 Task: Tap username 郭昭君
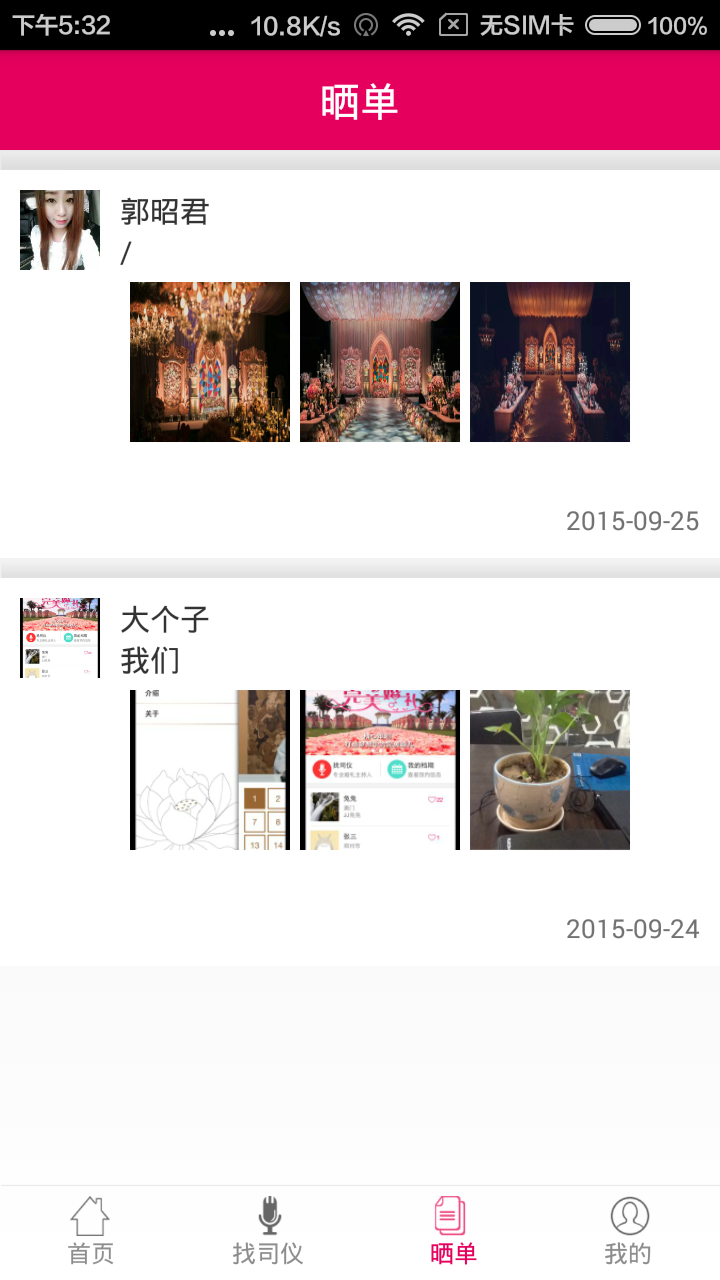[x=163, y=212]
